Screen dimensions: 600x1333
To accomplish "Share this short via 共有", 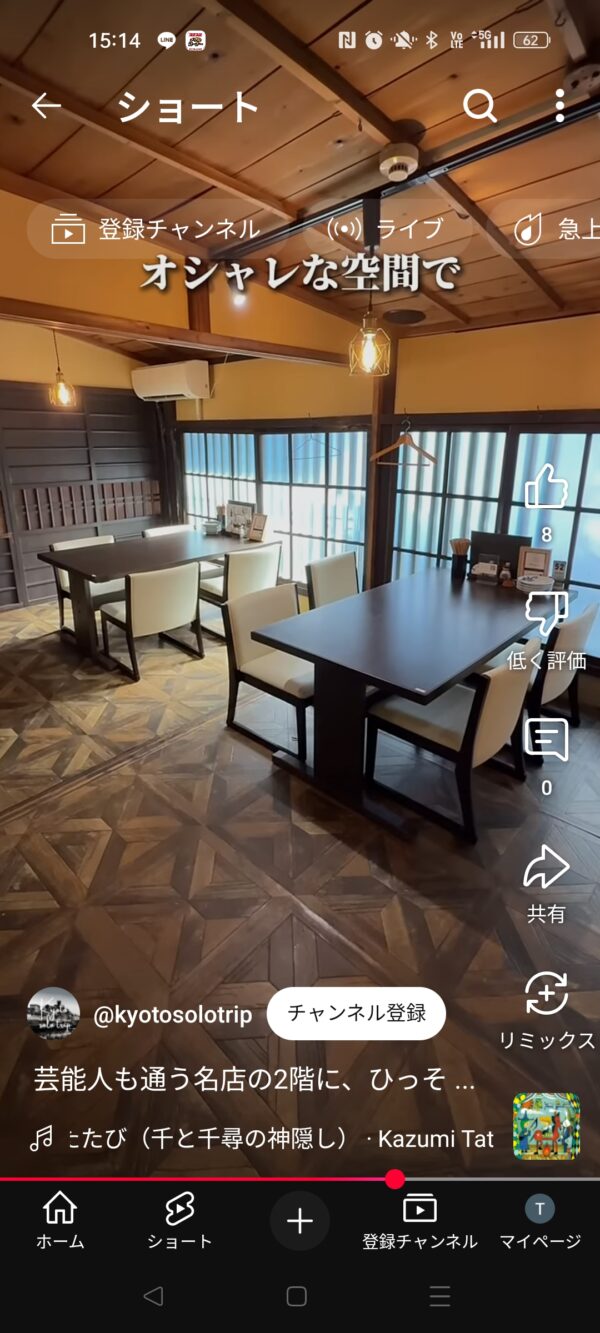I will 546,868.
